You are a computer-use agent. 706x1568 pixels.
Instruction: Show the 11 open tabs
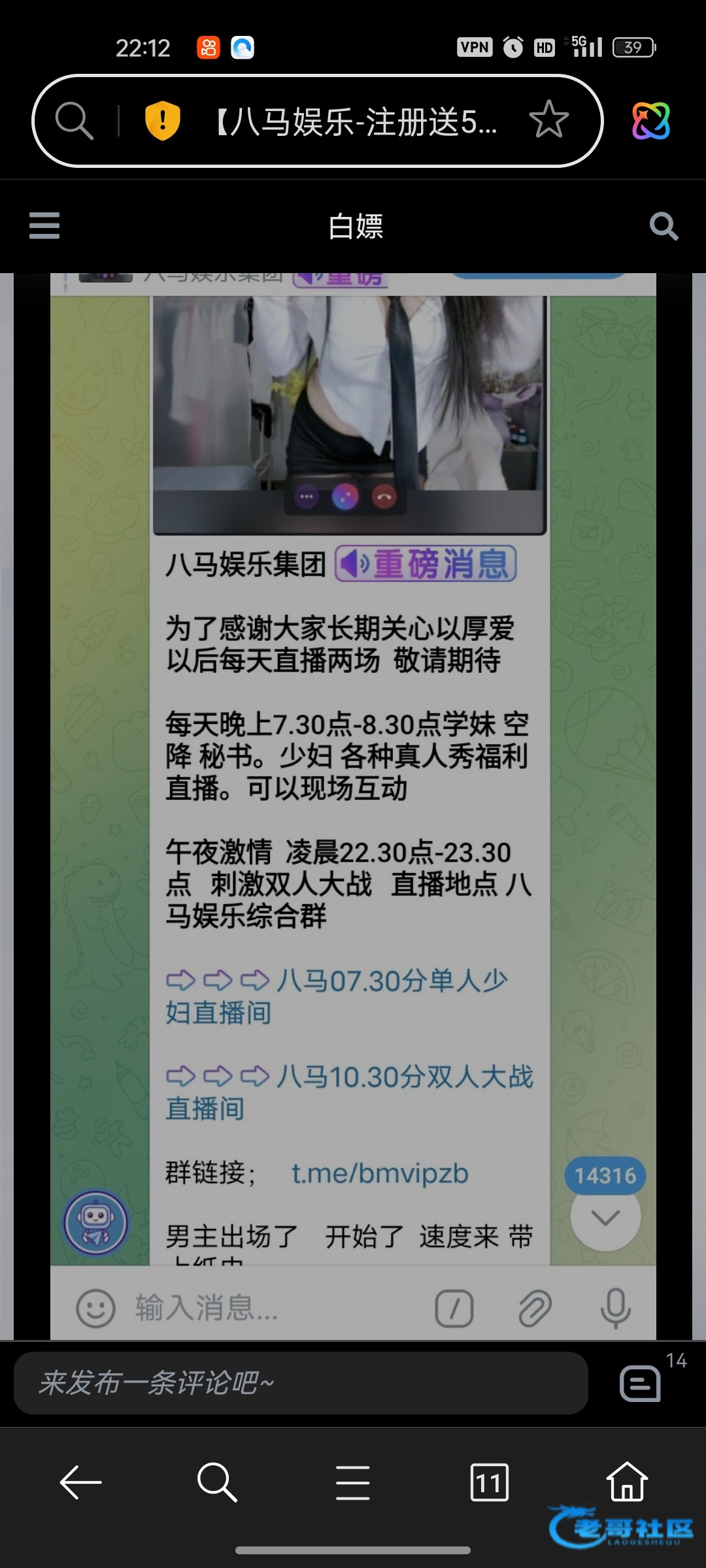click(489, 1482)
